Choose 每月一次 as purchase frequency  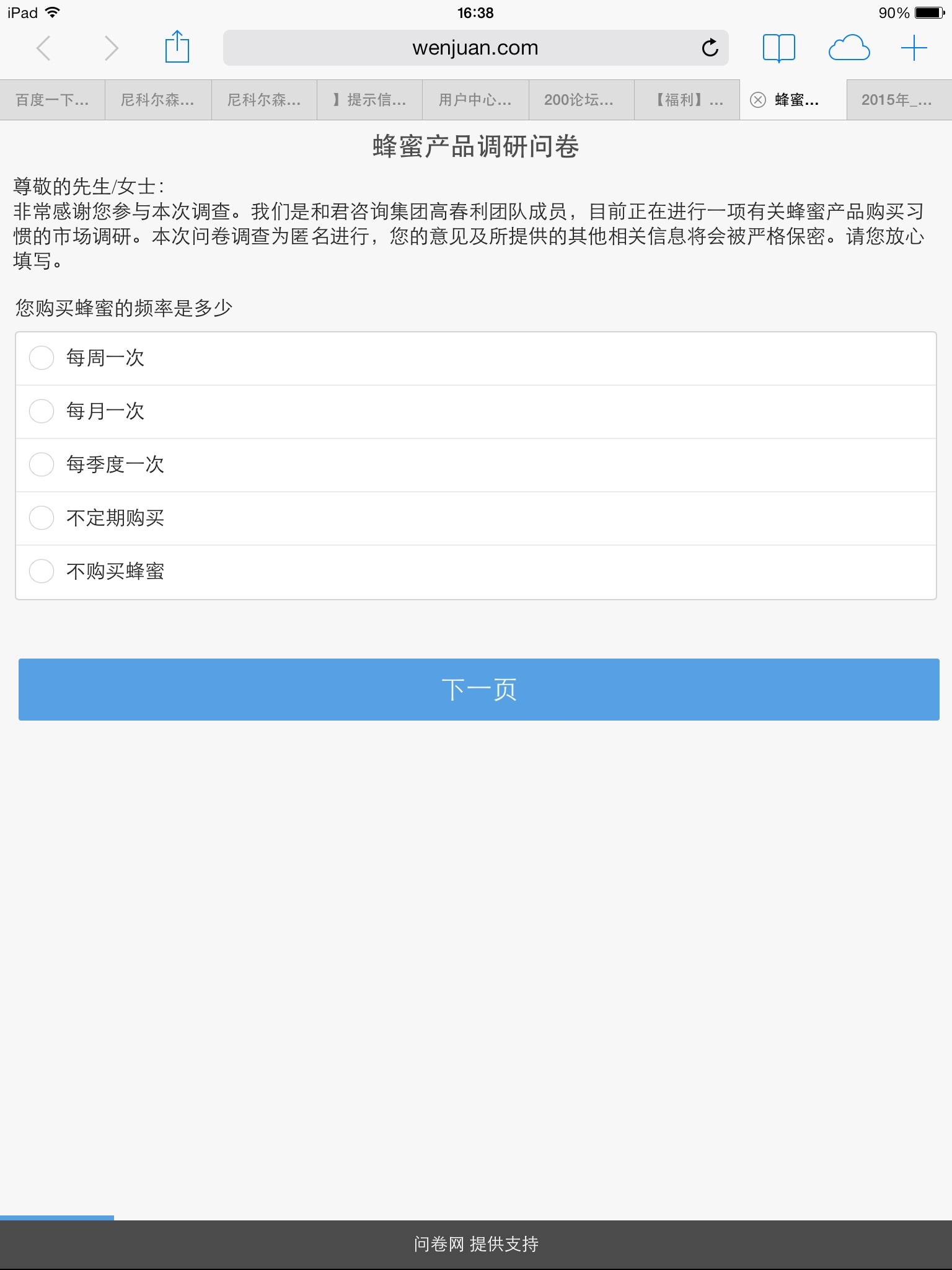tap(42, 411)
